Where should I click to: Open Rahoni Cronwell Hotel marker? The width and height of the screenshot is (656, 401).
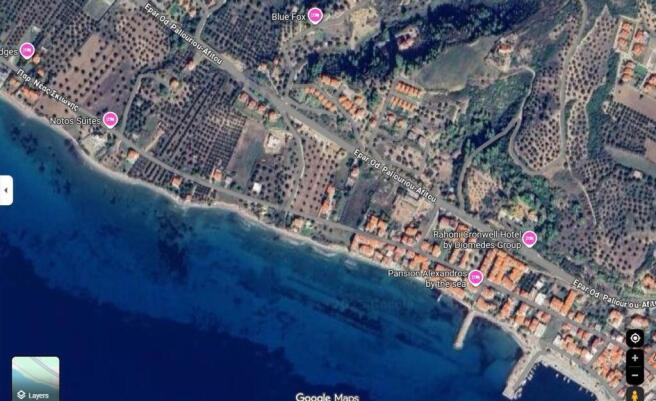click(529, 238)
